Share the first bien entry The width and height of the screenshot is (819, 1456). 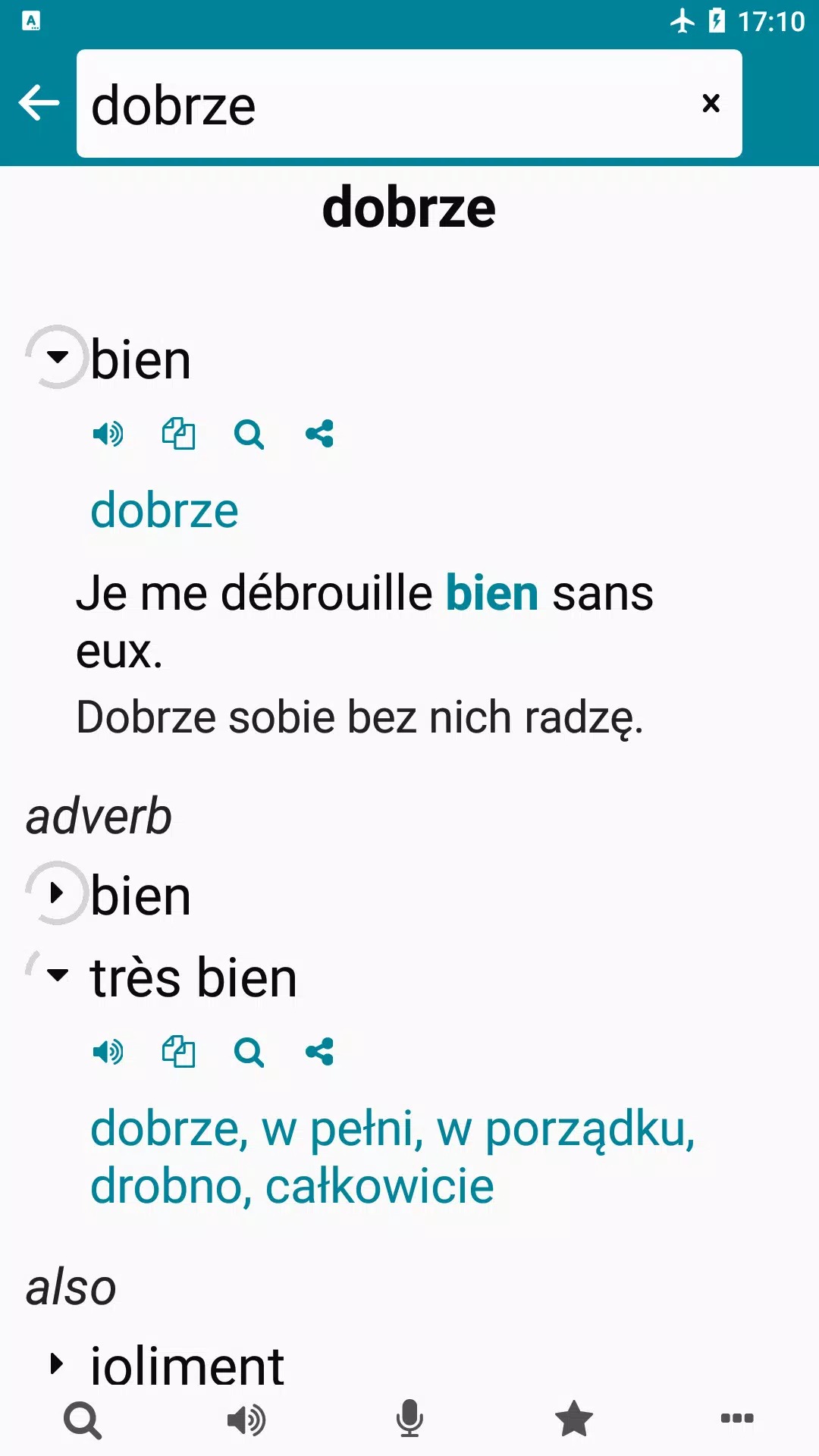319,435
